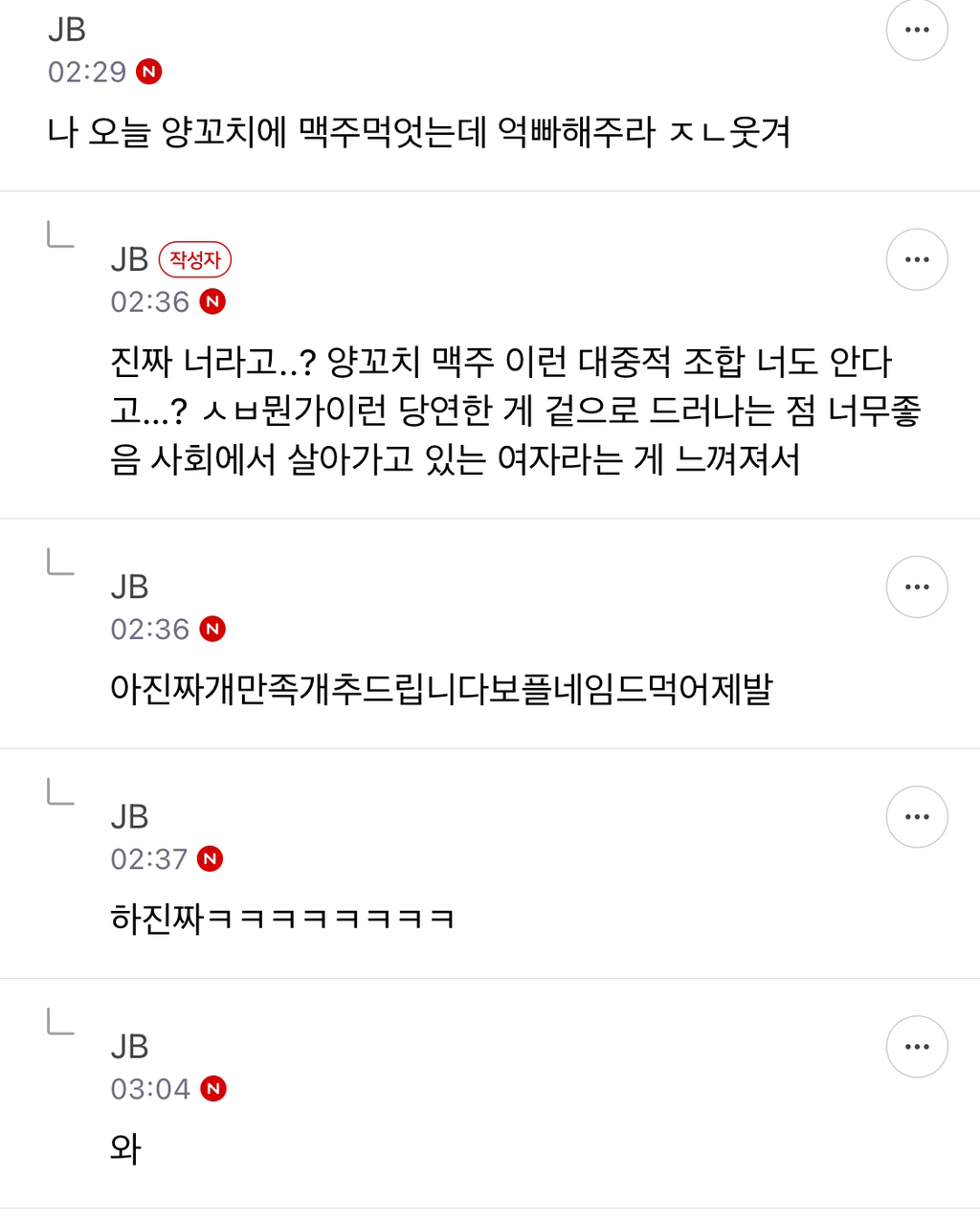Click the red N badge beside 02:29
Viewport: 980px width, 1220px height.
150,71
